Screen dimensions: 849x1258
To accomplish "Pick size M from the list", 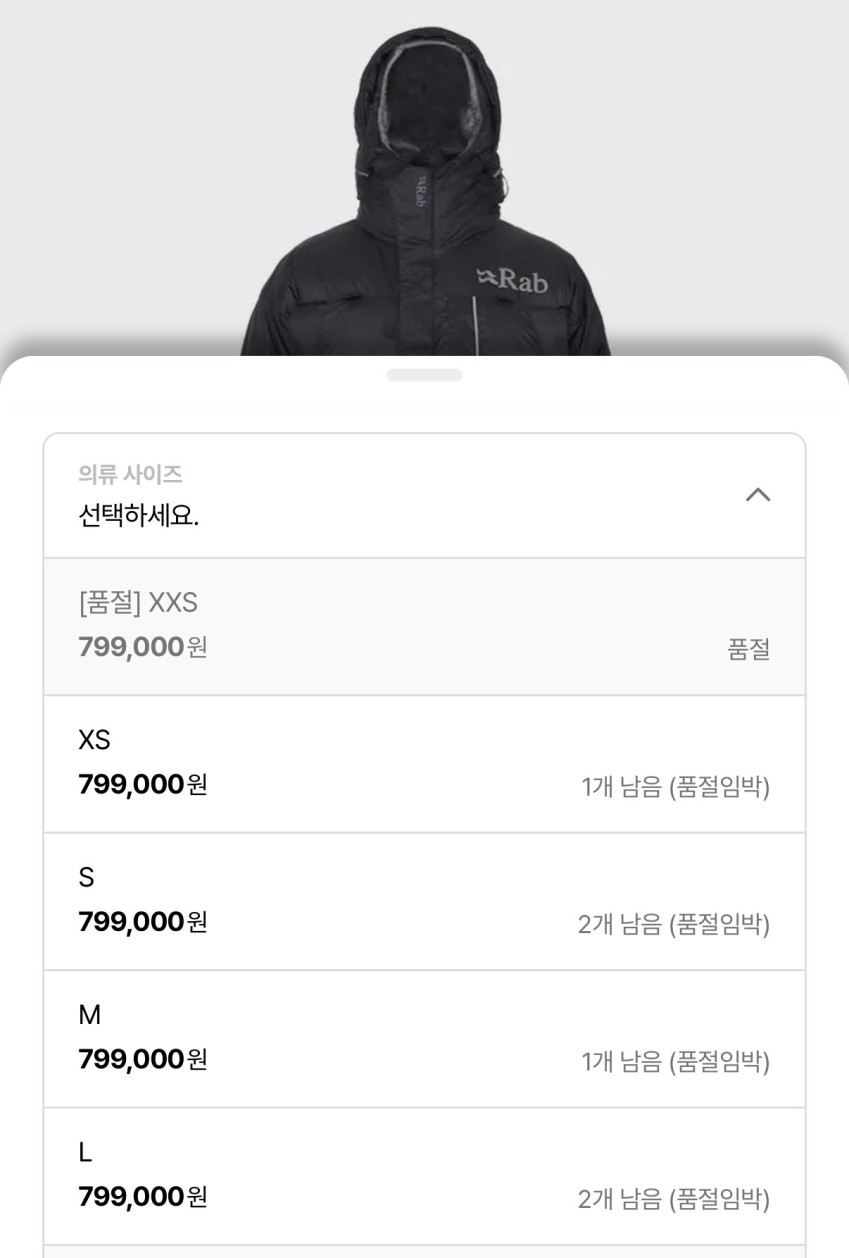I will (424, 1038).
